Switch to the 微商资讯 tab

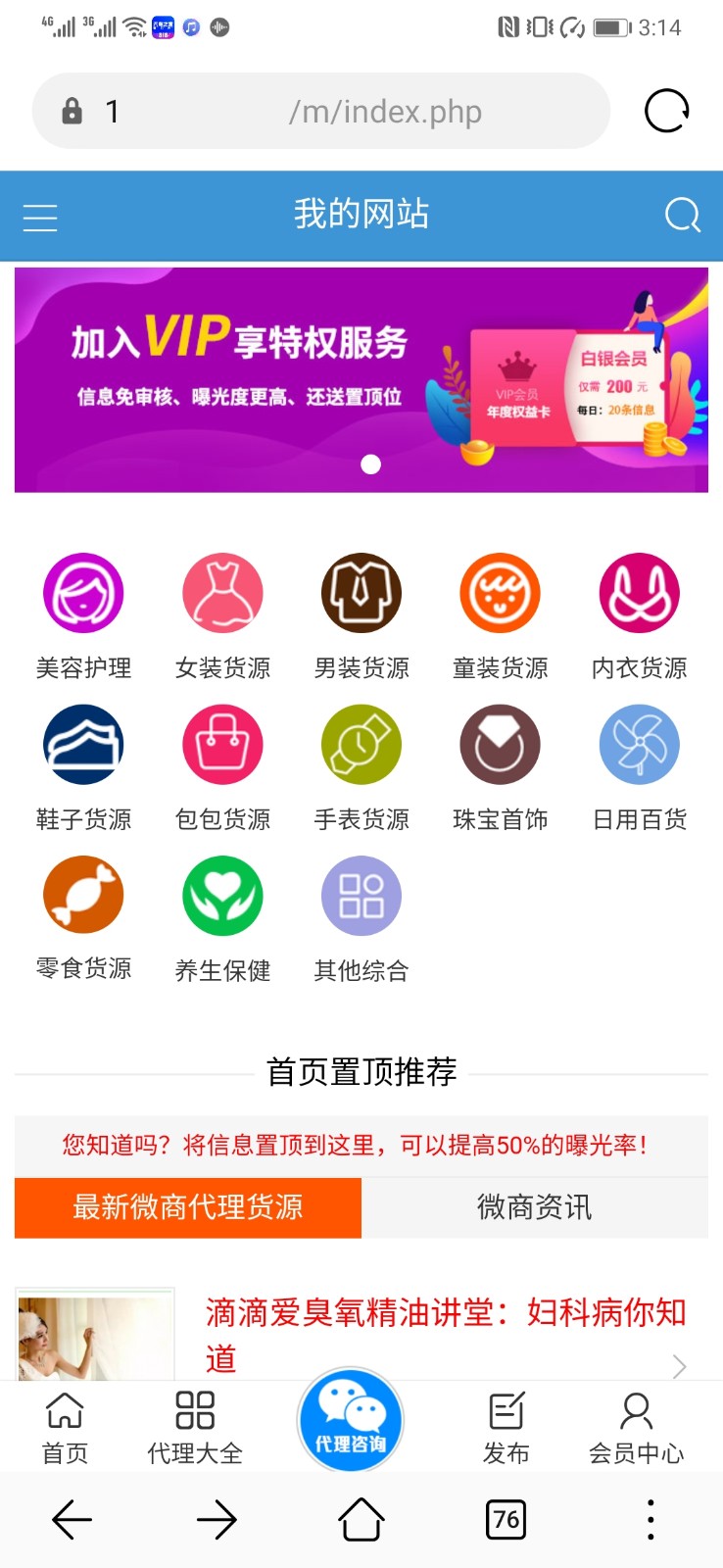coord(534,1207)
